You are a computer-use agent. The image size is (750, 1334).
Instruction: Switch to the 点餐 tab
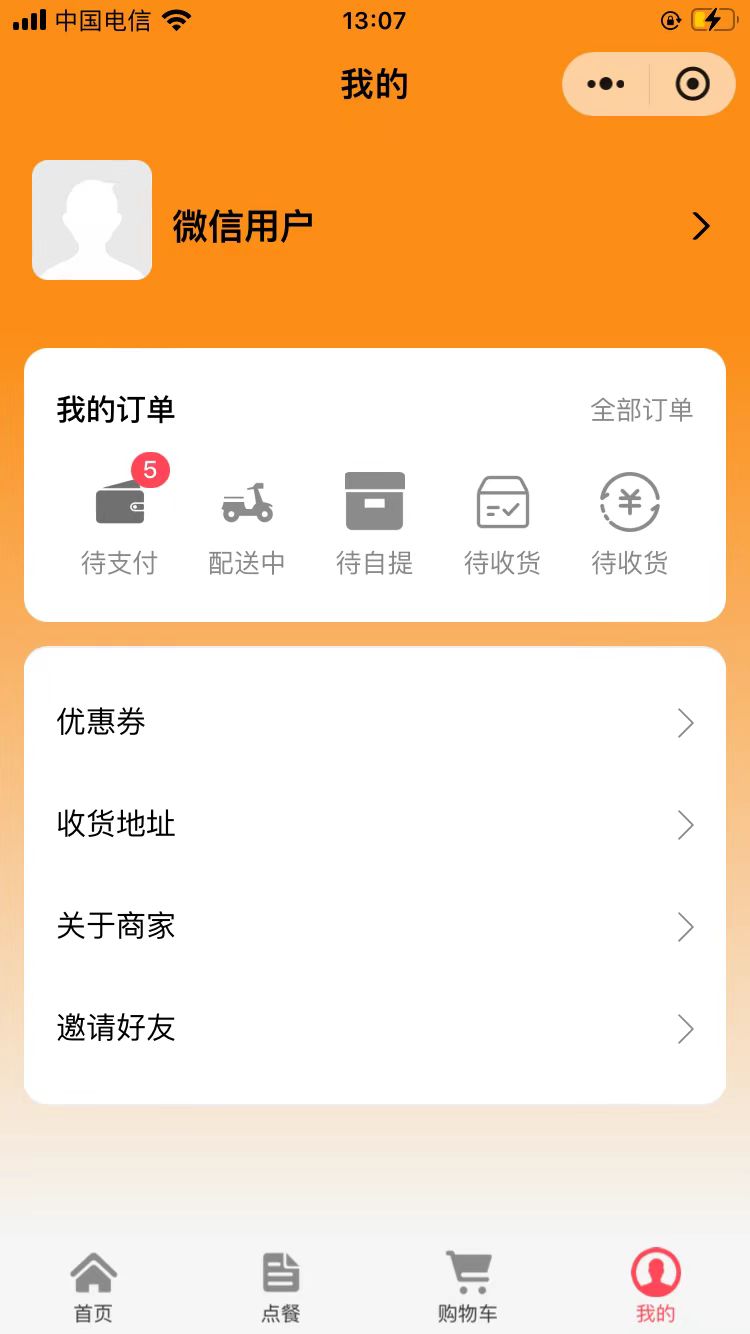click(281, 1287)
